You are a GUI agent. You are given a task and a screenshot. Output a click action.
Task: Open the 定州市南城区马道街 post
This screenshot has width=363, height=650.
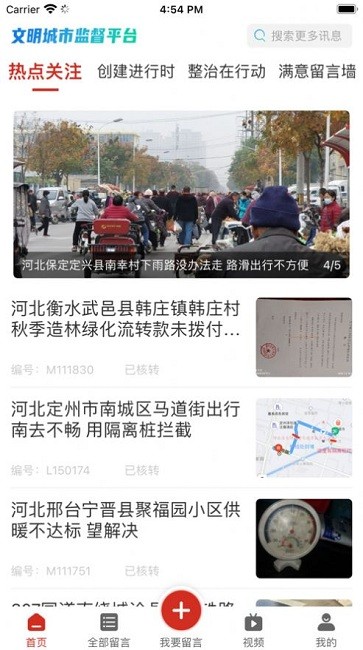[181, 437]
